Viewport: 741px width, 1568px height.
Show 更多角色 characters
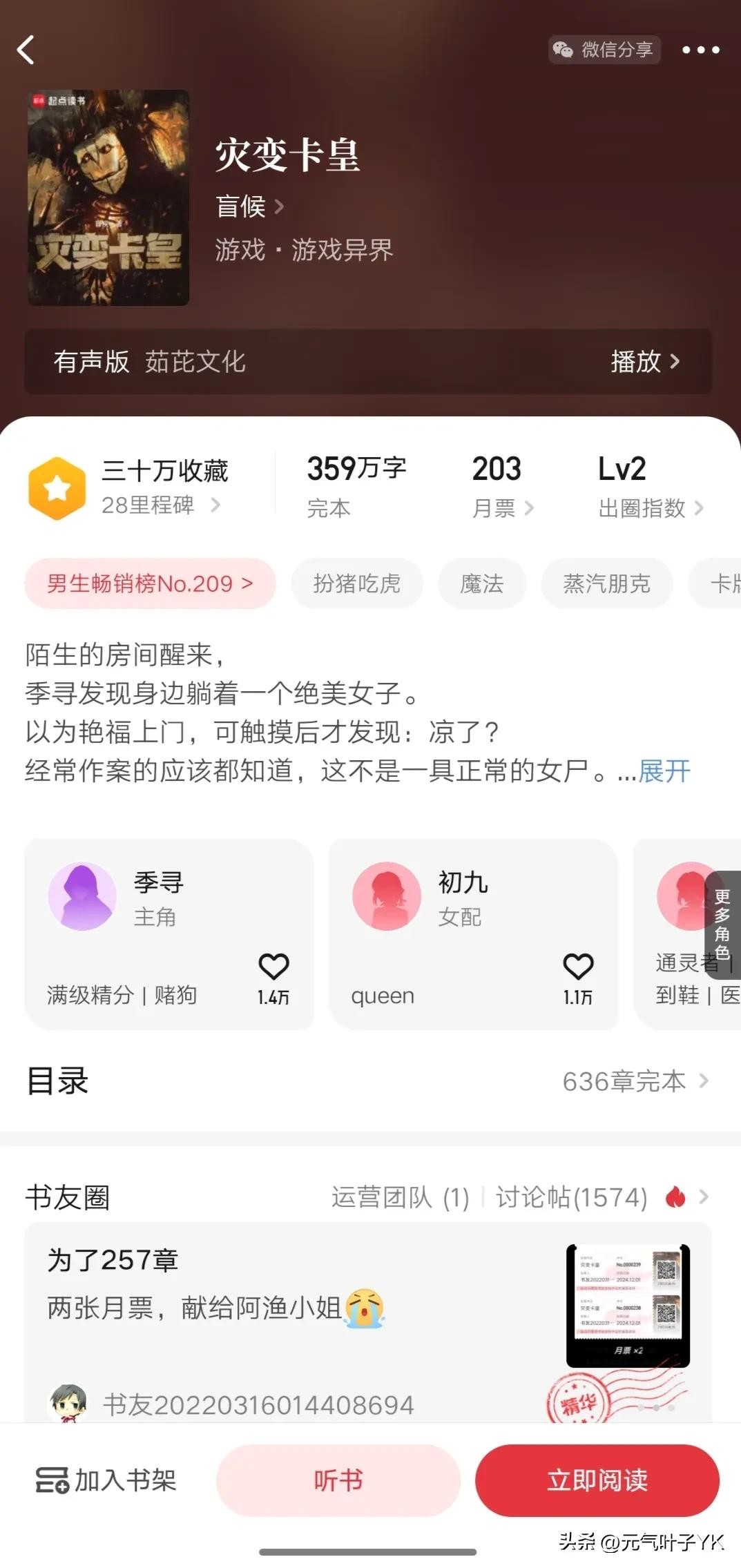point(722,924)
